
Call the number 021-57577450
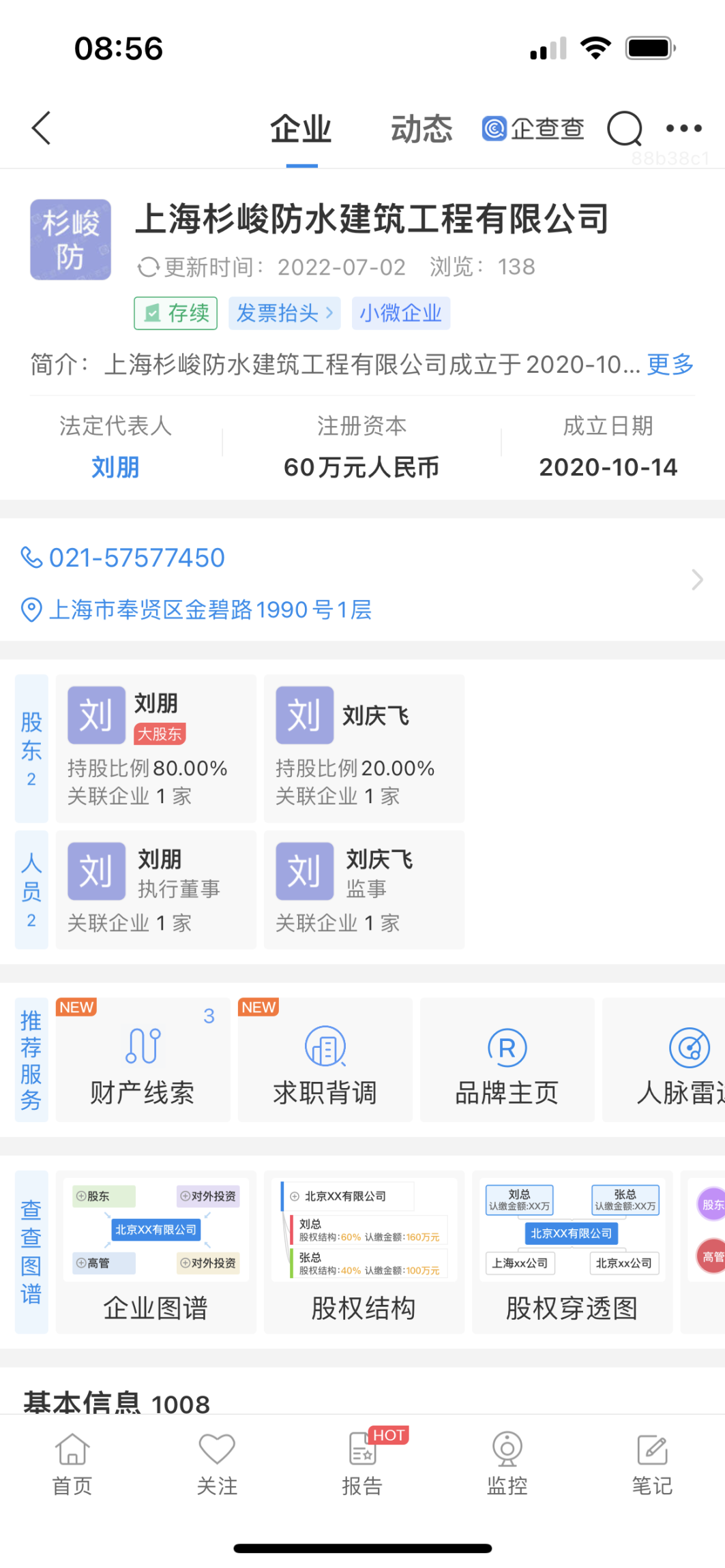point(136,558)
